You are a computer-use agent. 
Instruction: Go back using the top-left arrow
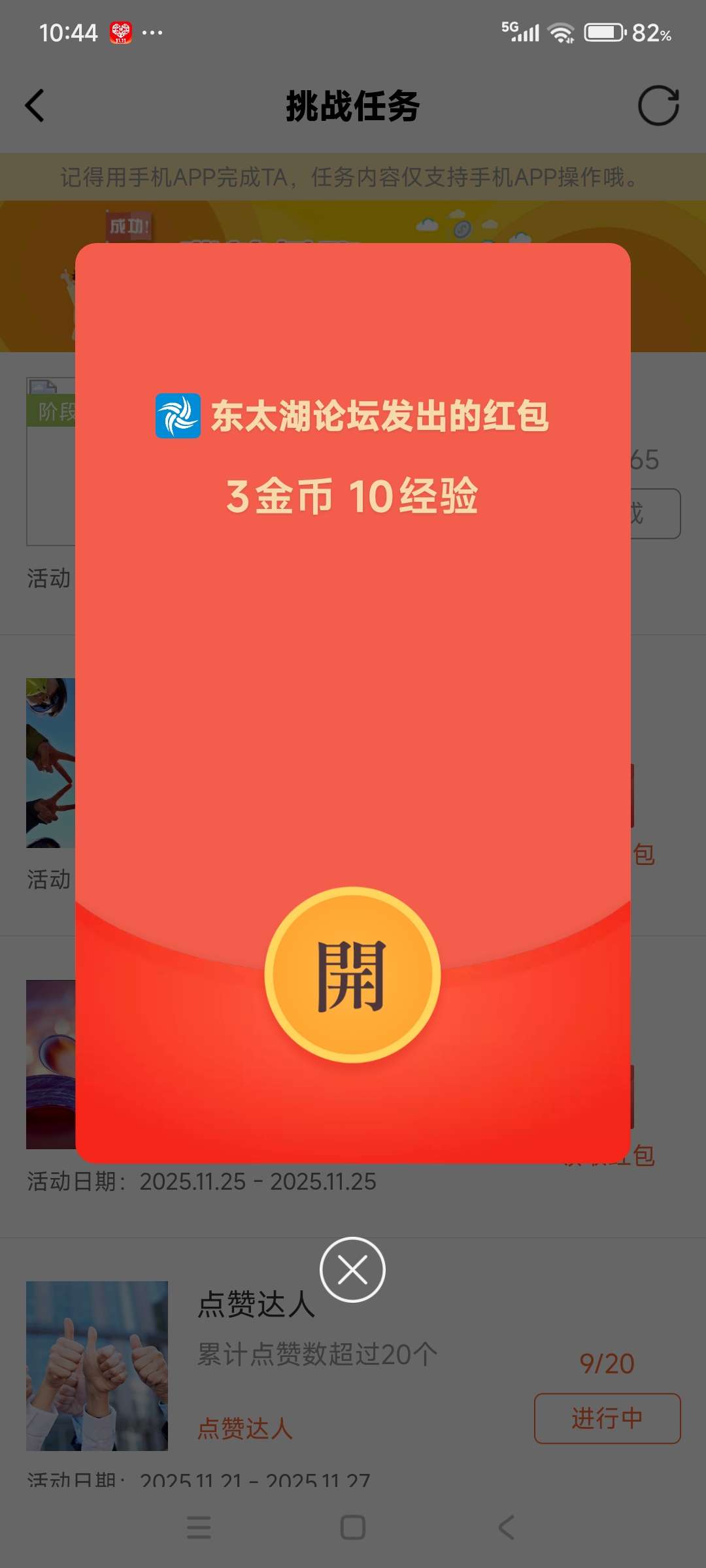tap(35, 106)
